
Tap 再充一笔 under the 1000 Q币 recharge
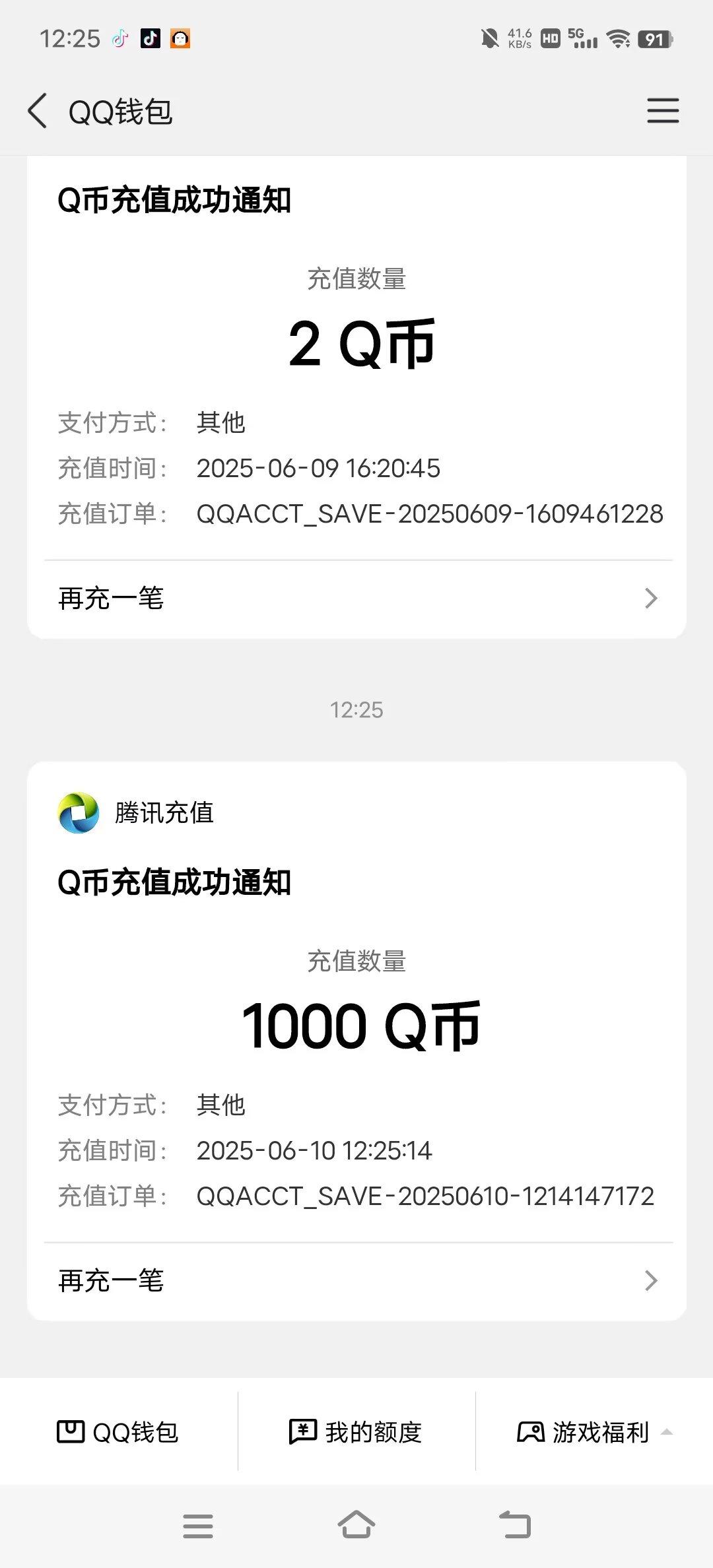[x=356, y=1281]
